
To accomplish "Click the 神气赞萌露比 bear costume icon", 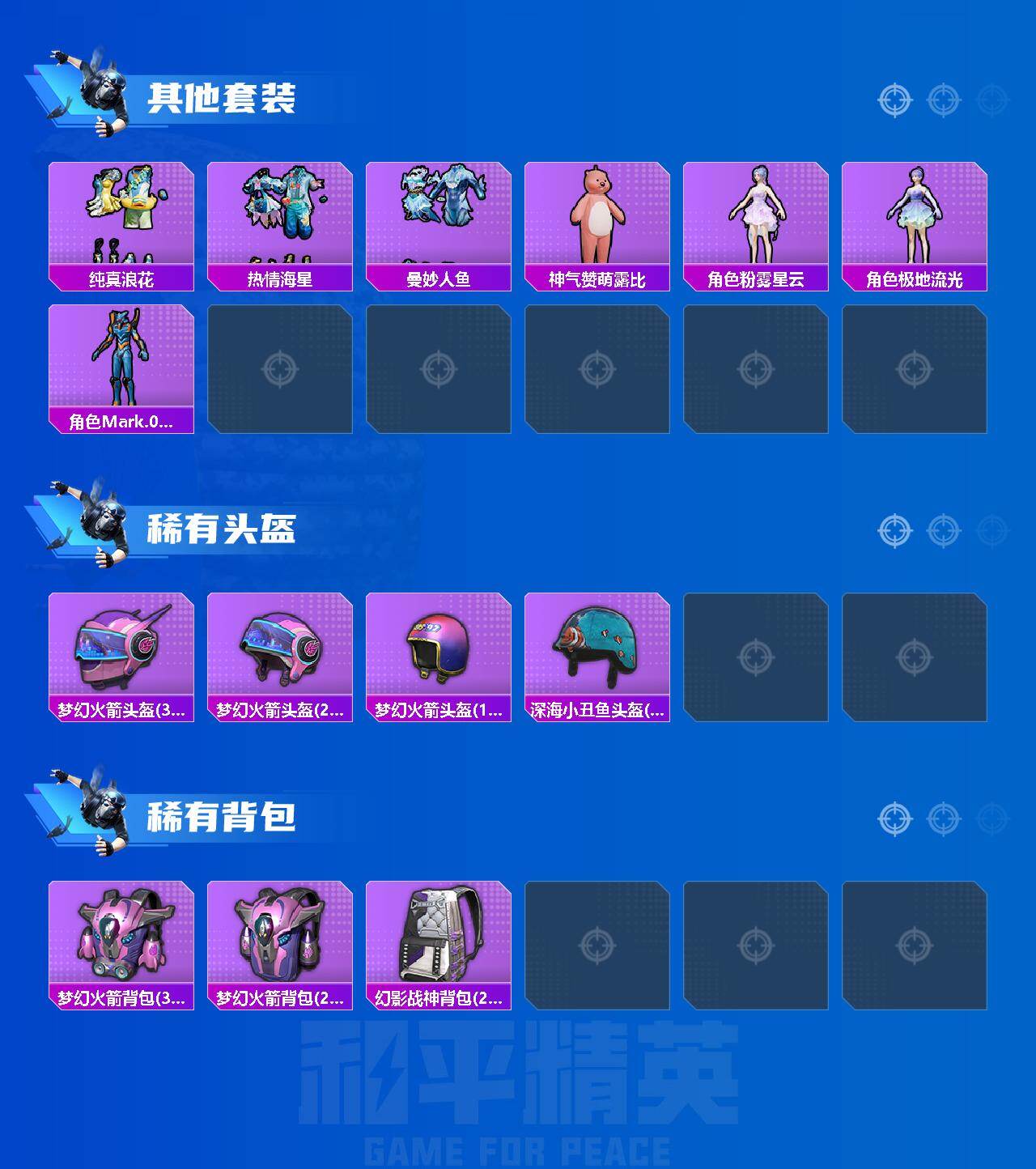I will click(599, 219).
